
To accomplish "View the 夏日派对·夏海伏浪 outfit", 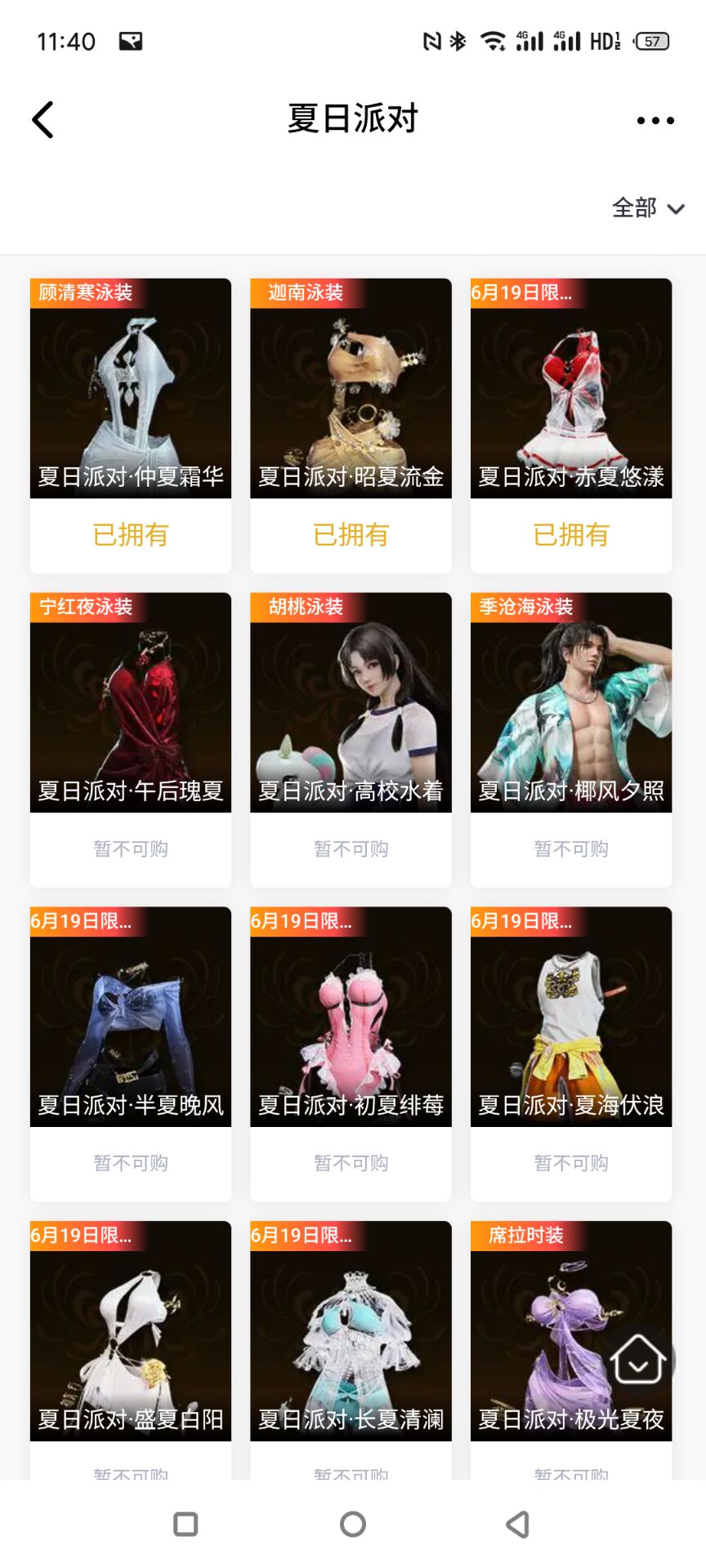I will tap(571, 1017).
